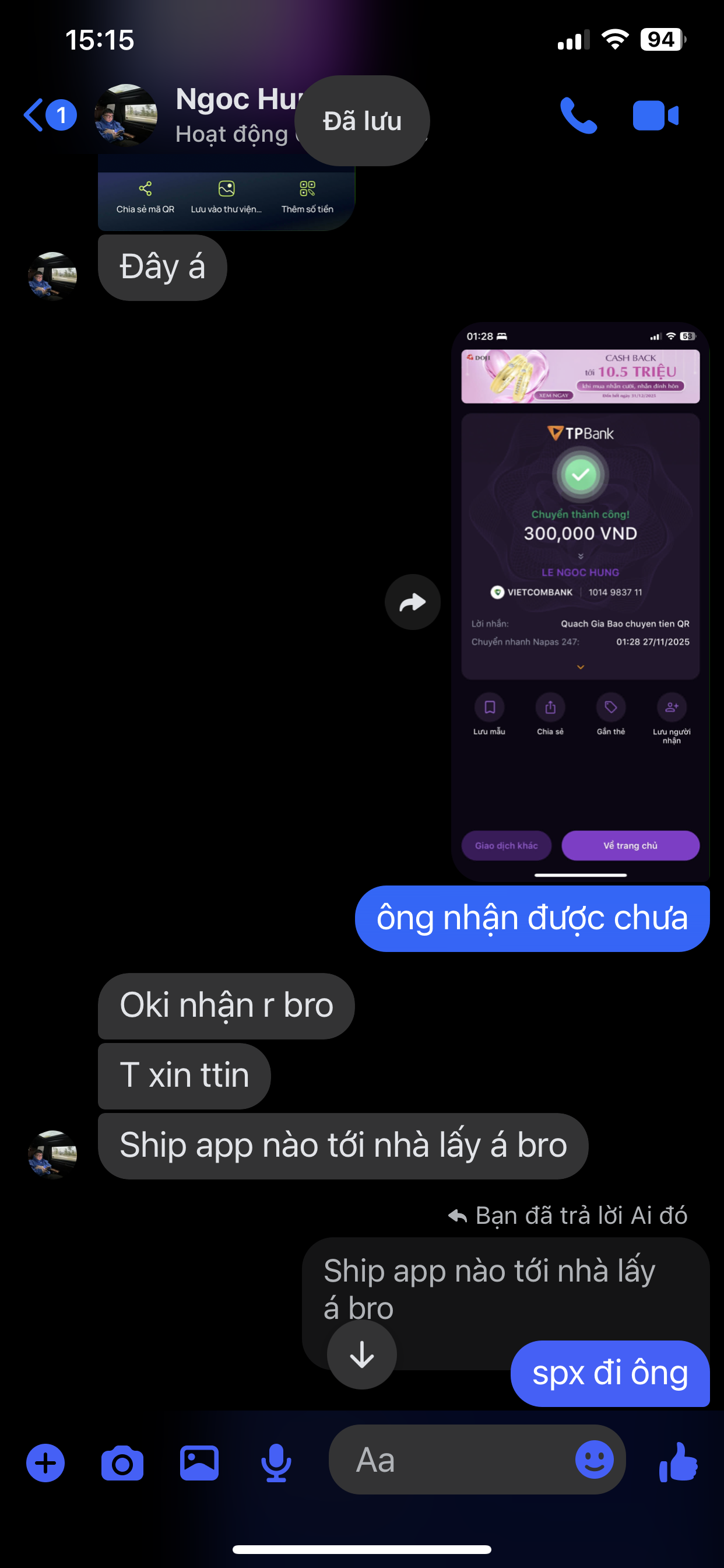
Task: Open the plus attachments menu
Action: (x=45, y=1462)
